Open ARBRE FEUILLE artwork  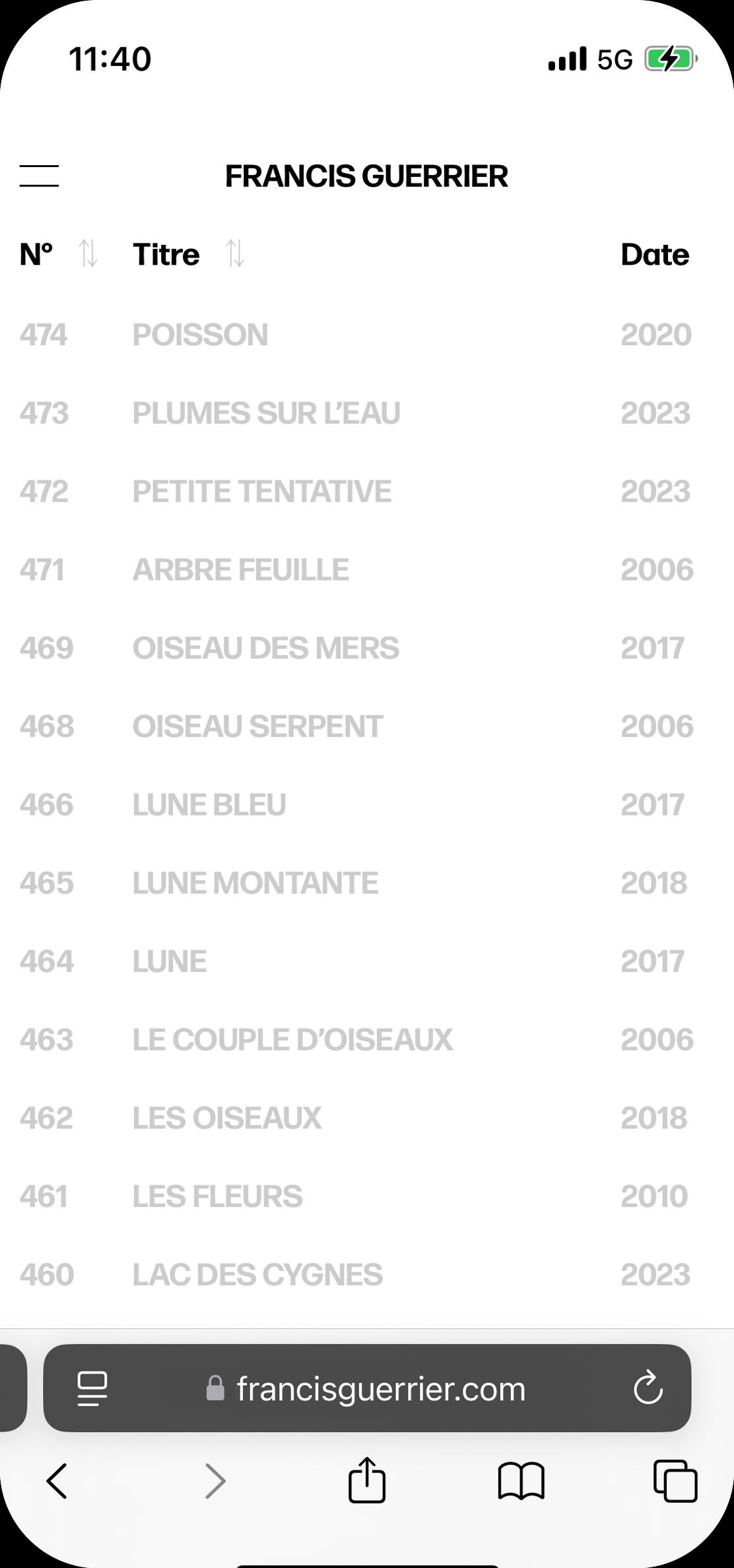(367, 570)
